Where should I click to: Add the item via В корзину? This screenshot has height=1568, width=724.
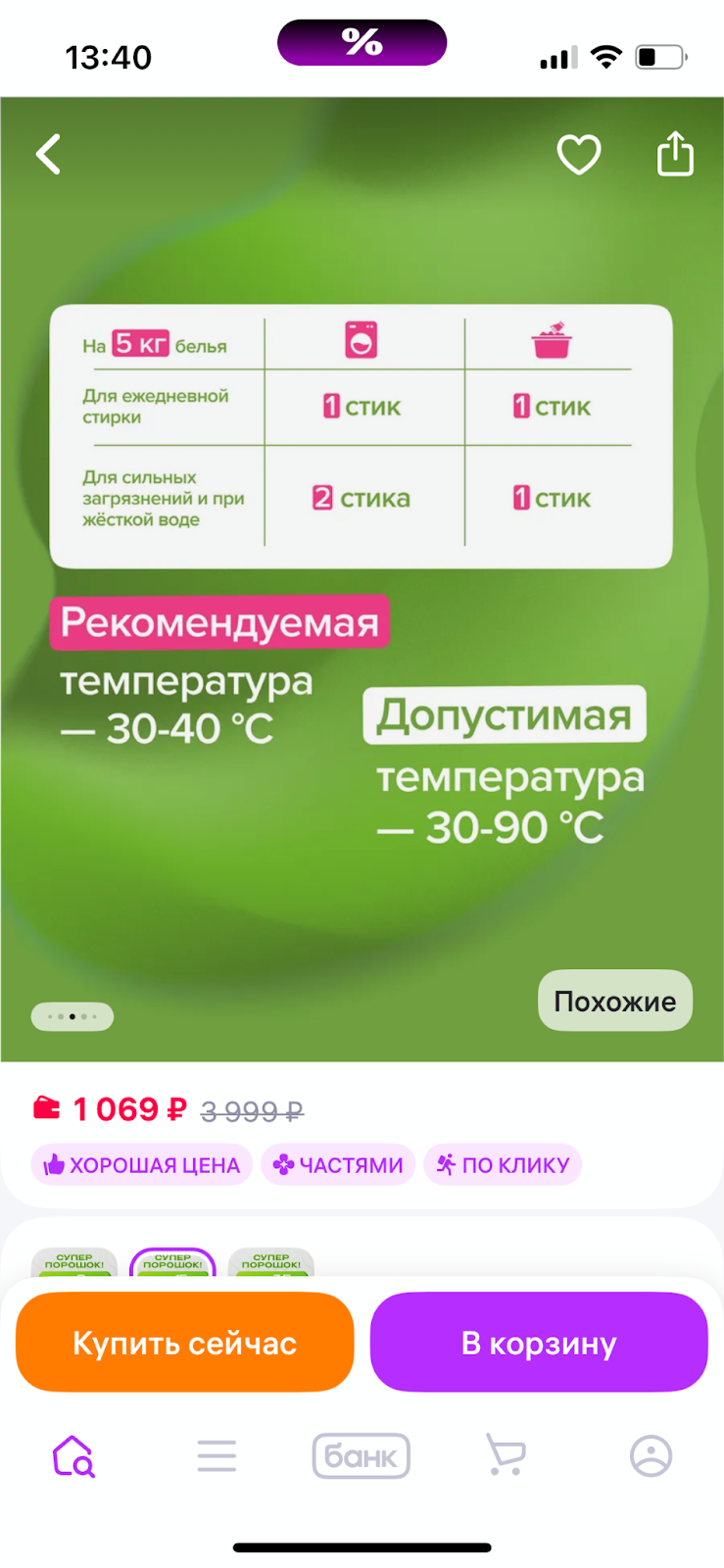(539, 1343)
